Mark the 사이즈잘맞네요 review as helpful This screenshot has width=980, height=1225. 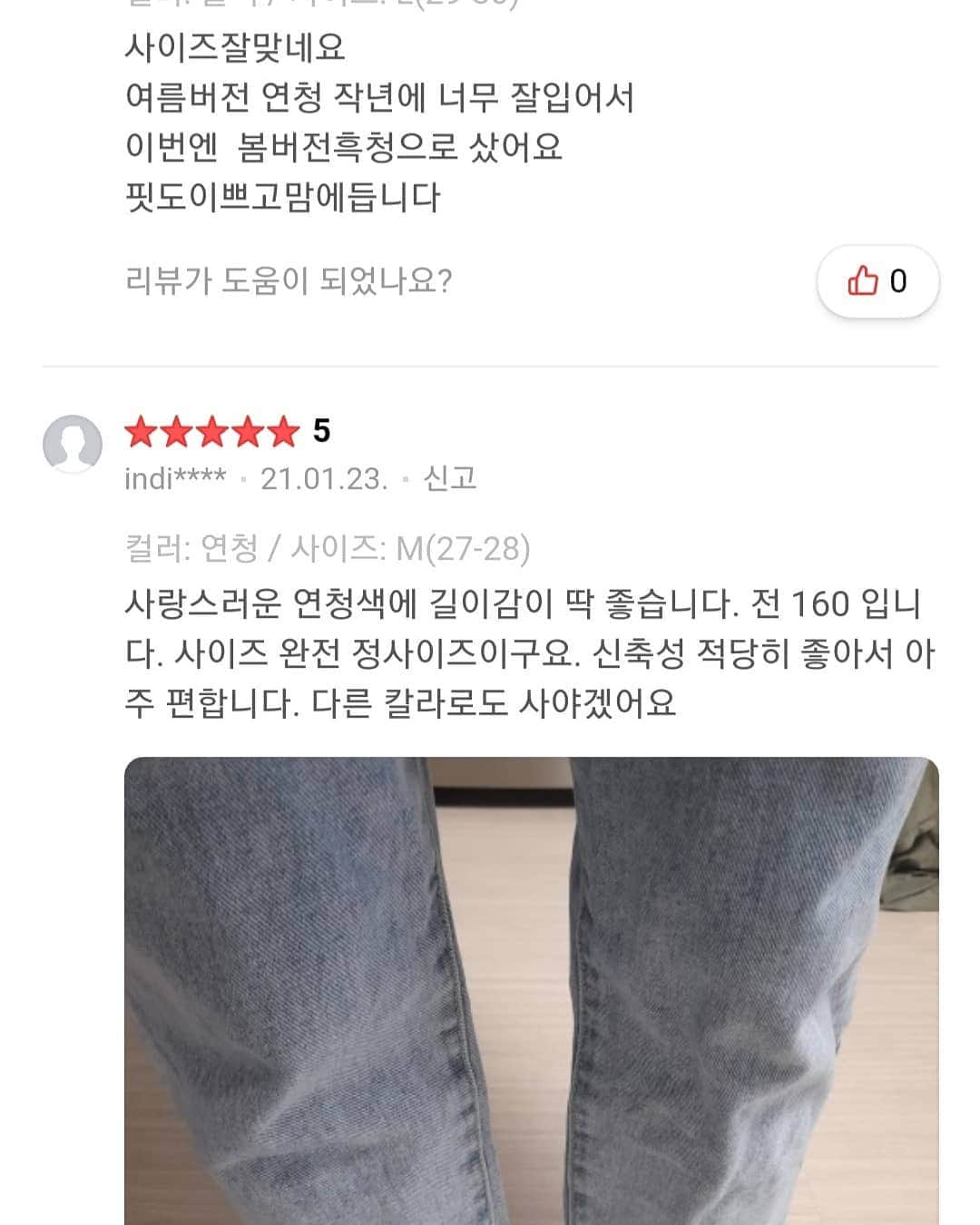(877, 281)
